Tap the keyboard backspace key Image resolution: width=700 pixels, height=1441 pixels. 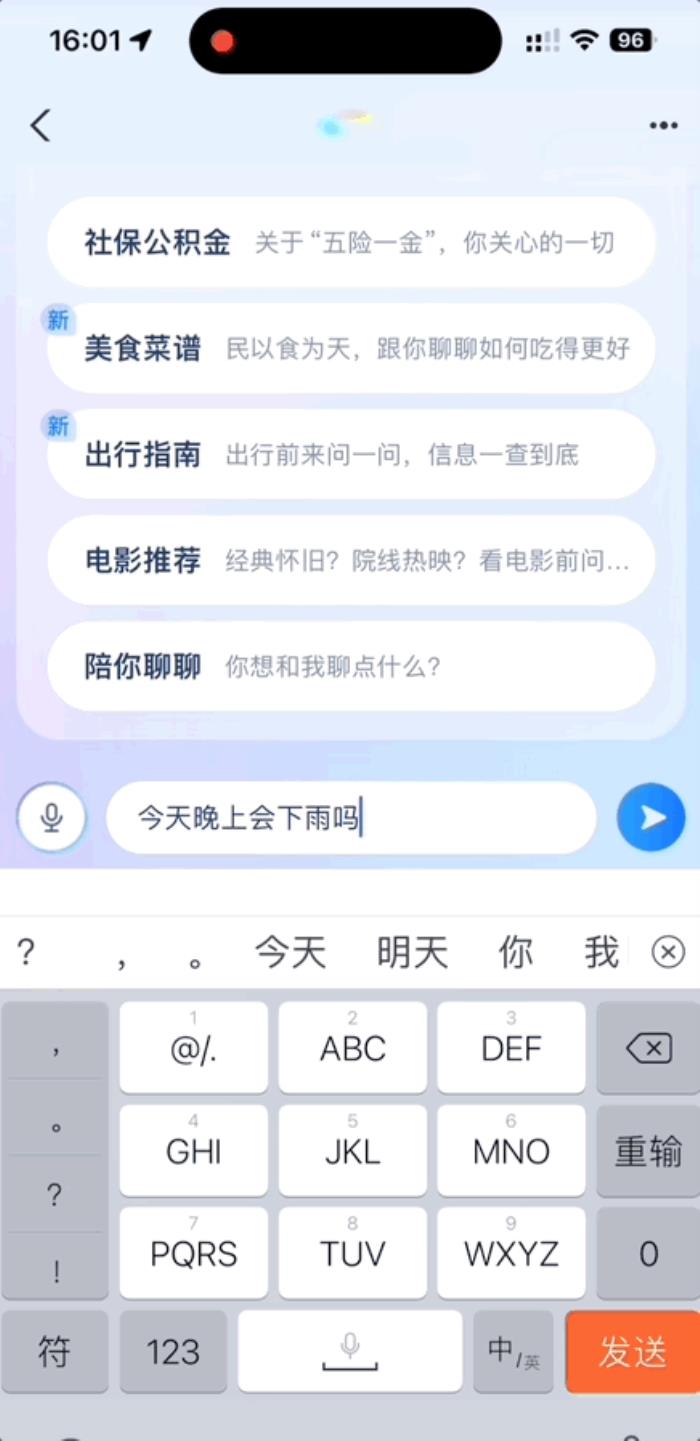coord(648,1048)
